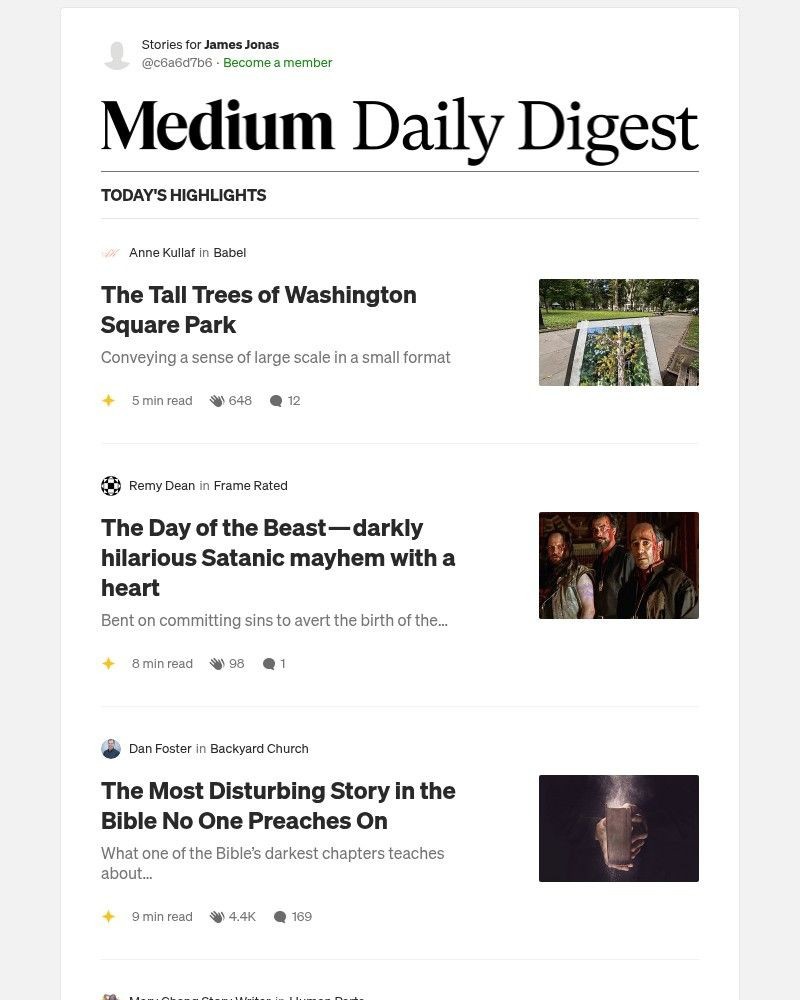
Task: Read The Most Disturbing Story in the Bible
Action: [277, 805]
